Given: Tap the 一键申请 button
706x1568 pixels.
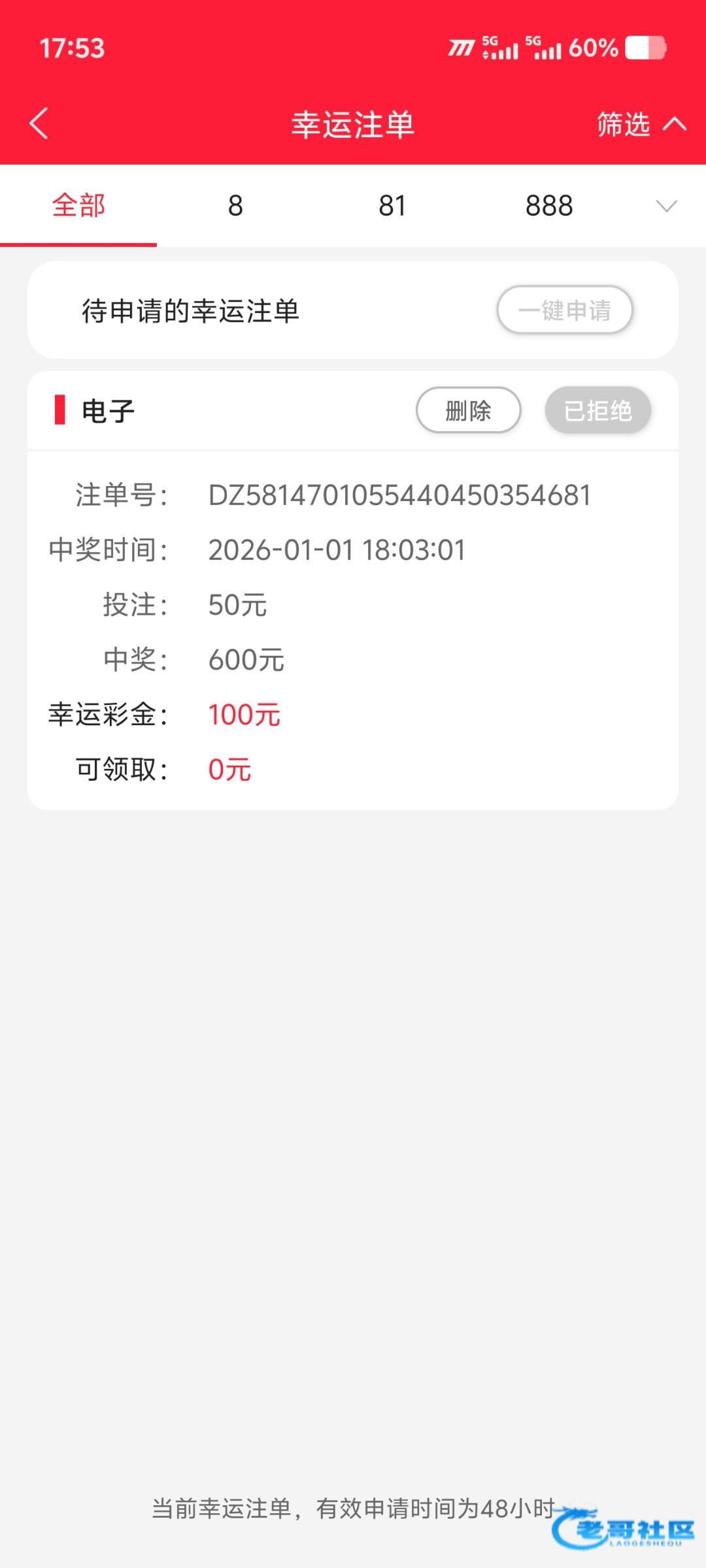Looking at the screenshot, I should coord(564,310).
